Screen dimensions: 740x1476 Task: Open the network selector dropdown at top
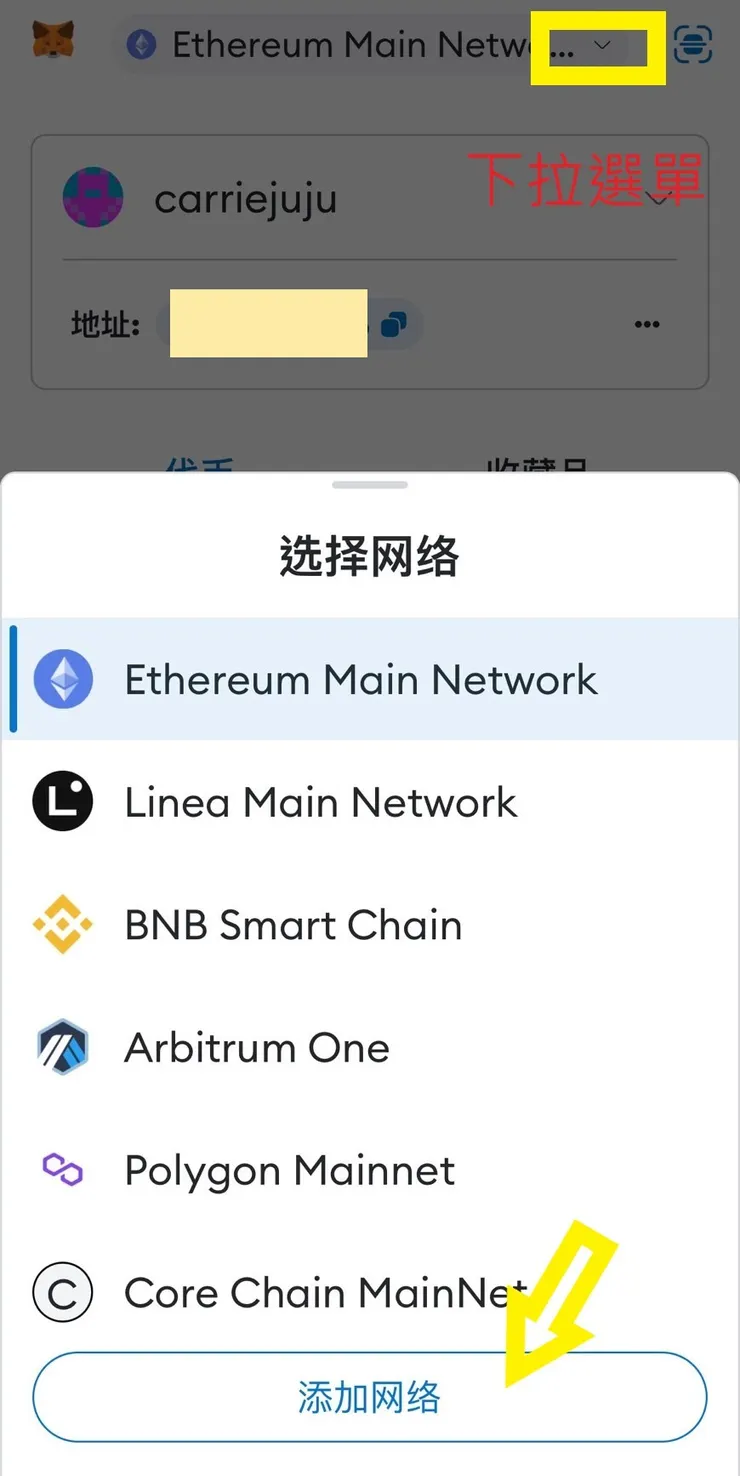tap(600, 46)
